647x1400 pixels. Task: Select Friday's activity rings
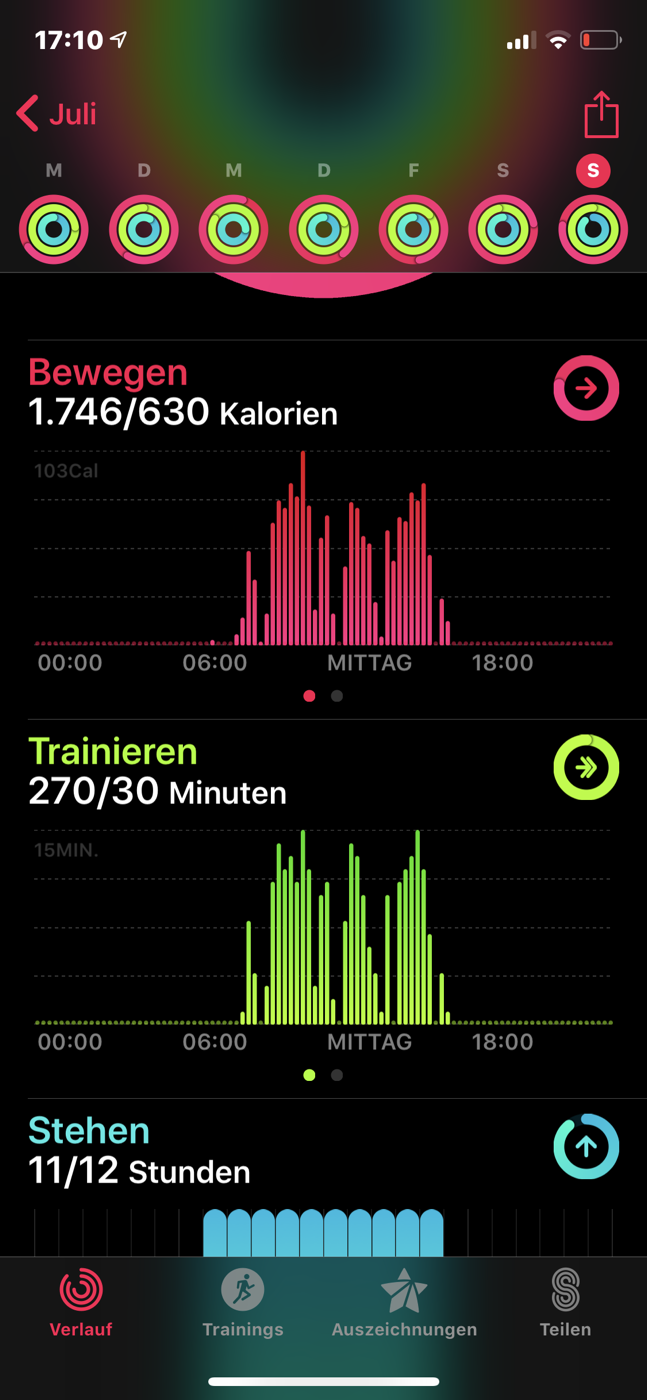tap(413, 229)
